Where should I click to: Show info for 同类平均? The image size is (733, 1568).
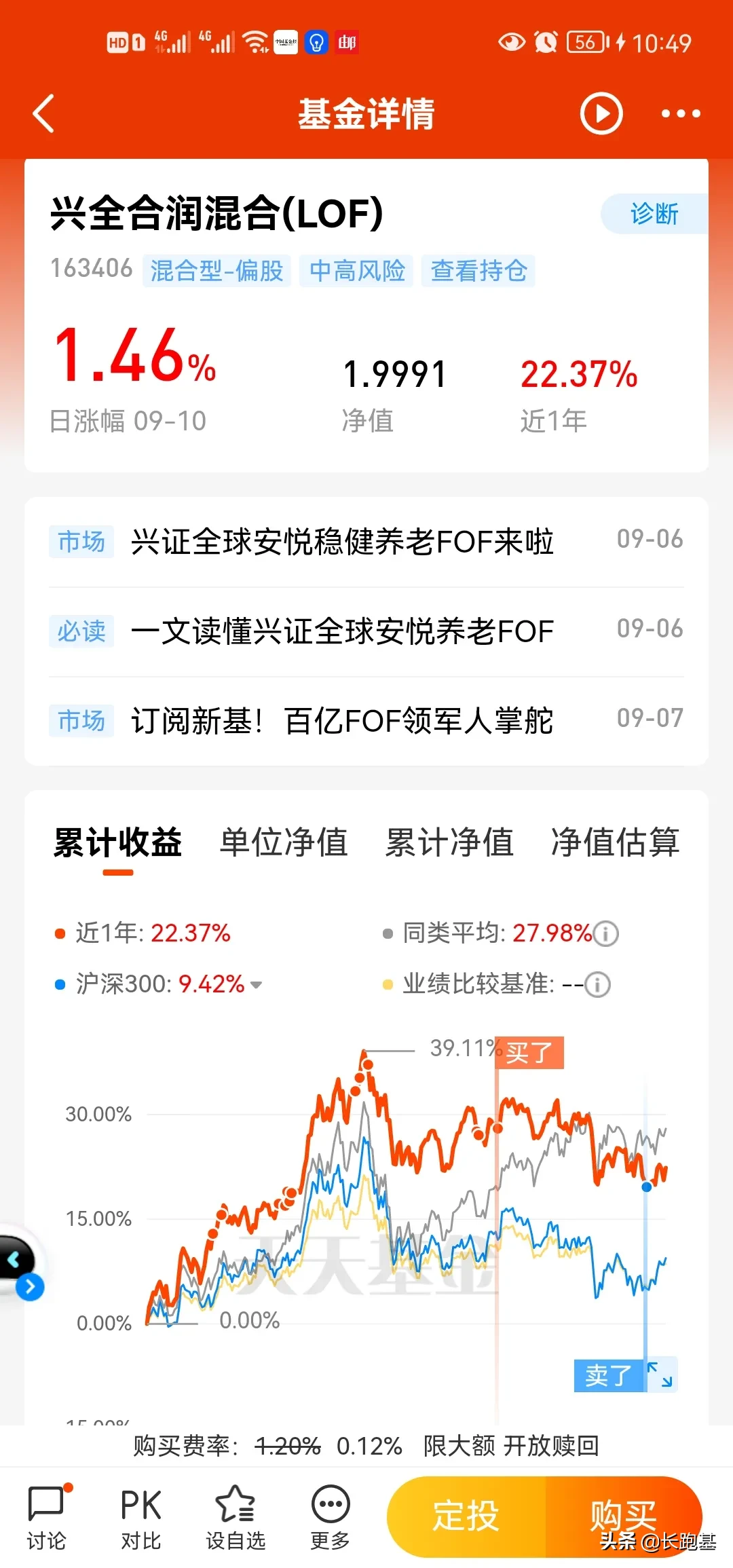point(606,934)
